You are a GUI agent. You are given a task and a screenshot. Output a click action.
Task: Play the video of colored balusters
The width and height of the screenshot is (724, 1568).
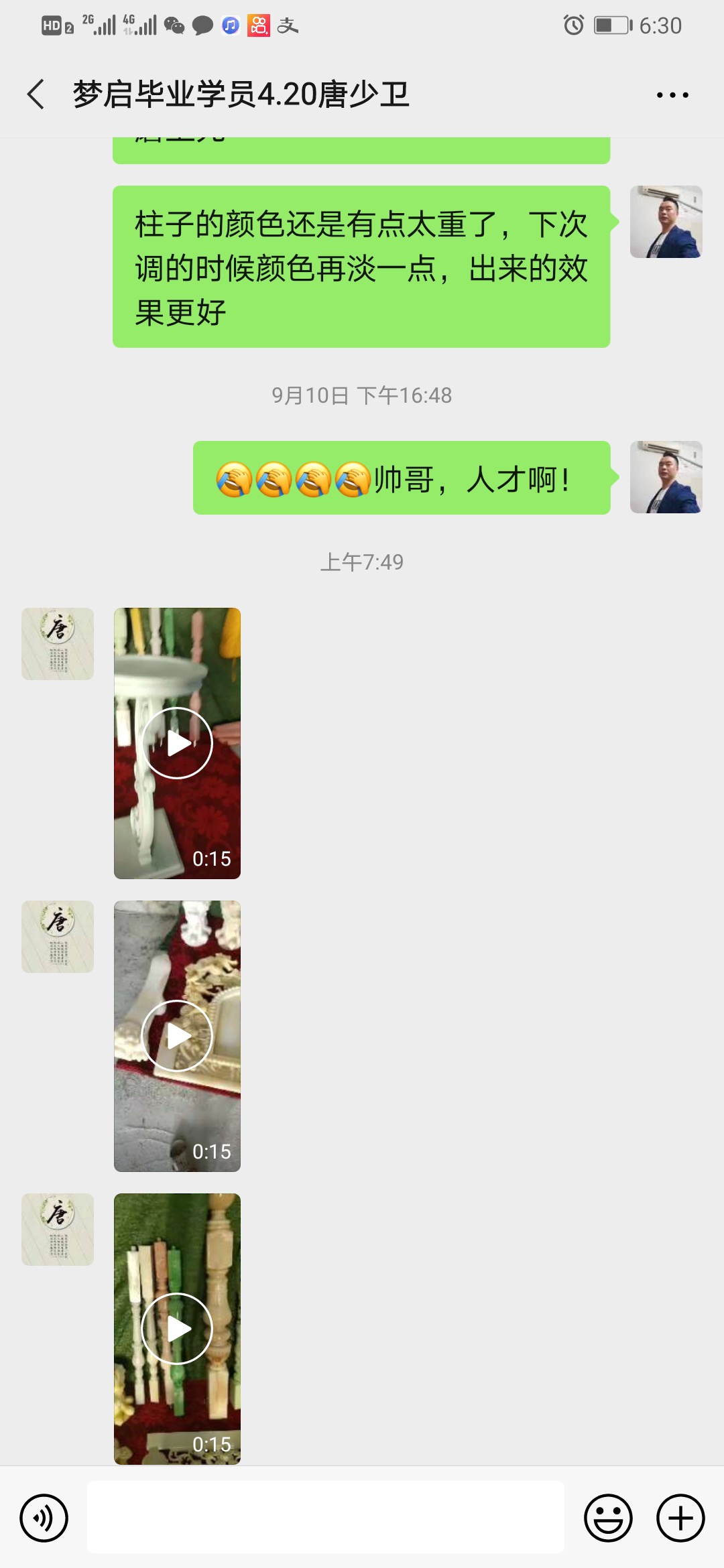(x=177, y=1329)
